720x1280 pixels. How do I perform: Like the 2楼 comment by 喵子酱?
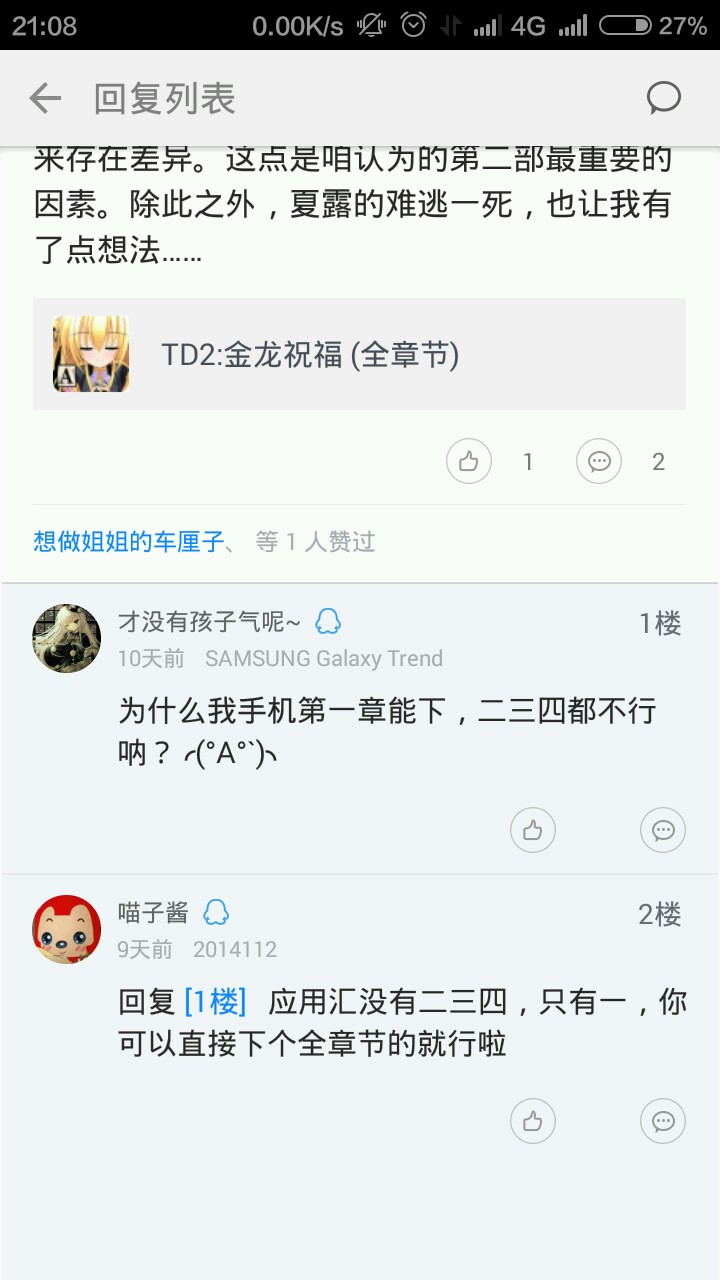pyautogui.click(x=532, y=1121)
